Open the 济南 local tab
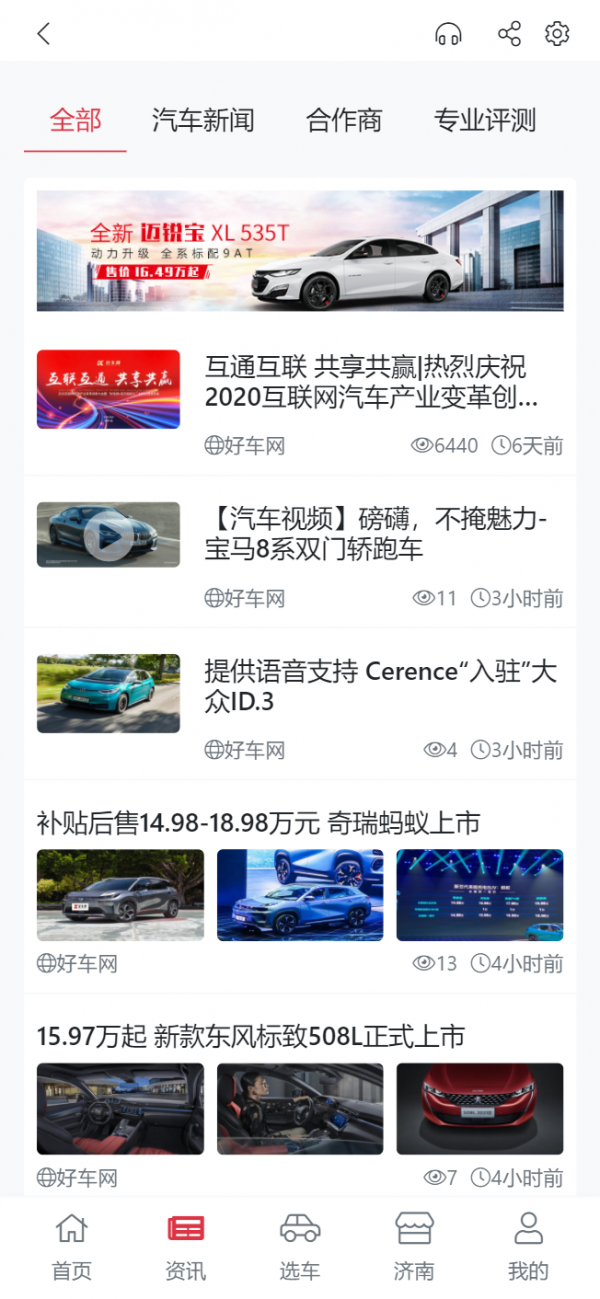The image size is (600, 1299). (414, 1246)
